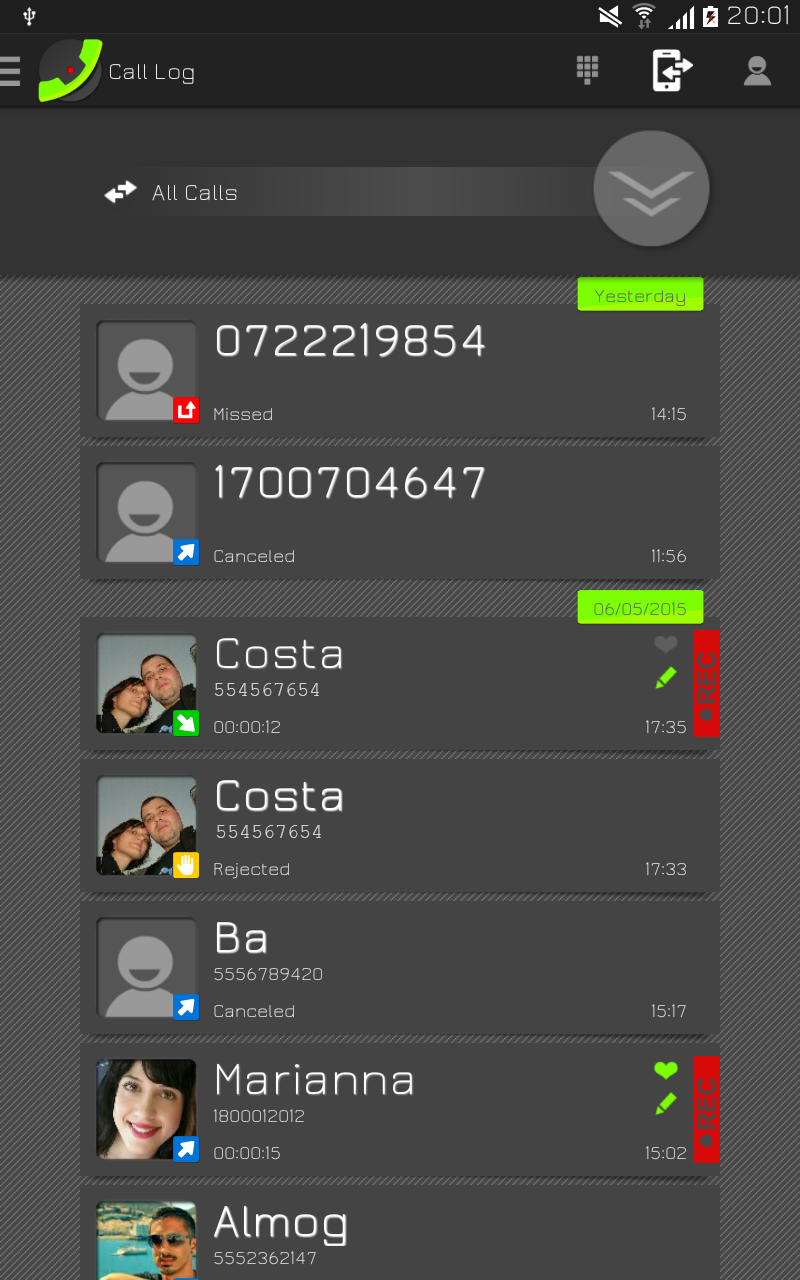Edit note on Marianna's call
Viewport: 800px width, 1280px height.
click(666, 1104)
